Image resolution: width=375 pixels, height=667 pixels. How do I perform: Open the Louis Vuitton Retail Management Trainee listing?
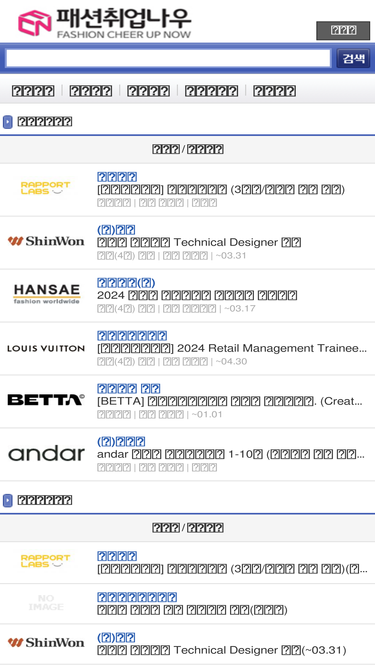[188, 349]
